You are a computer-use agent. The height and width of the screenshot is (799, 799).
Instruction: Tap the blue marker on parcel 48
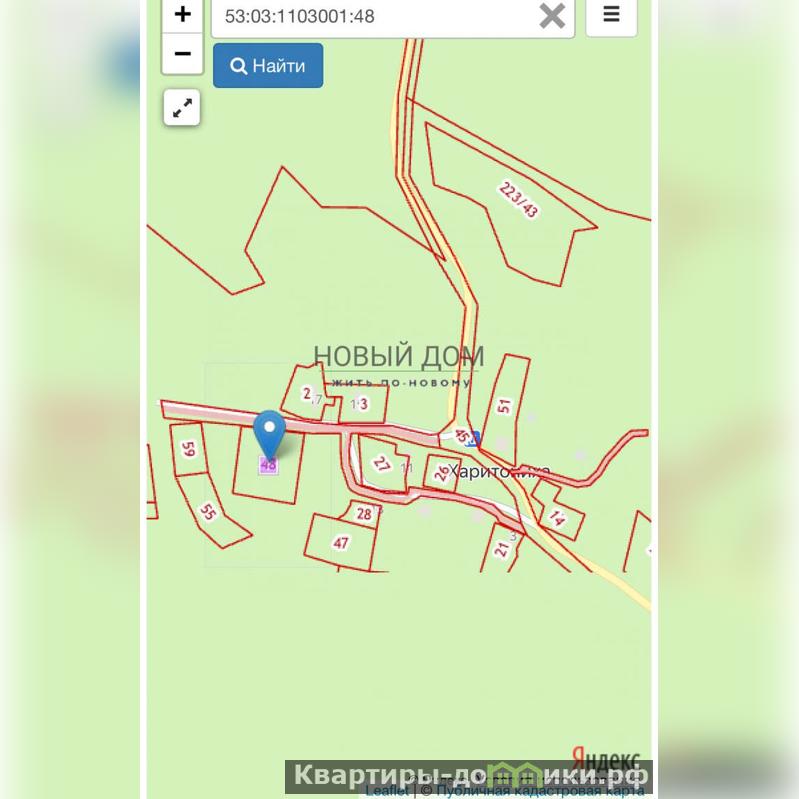269,435
